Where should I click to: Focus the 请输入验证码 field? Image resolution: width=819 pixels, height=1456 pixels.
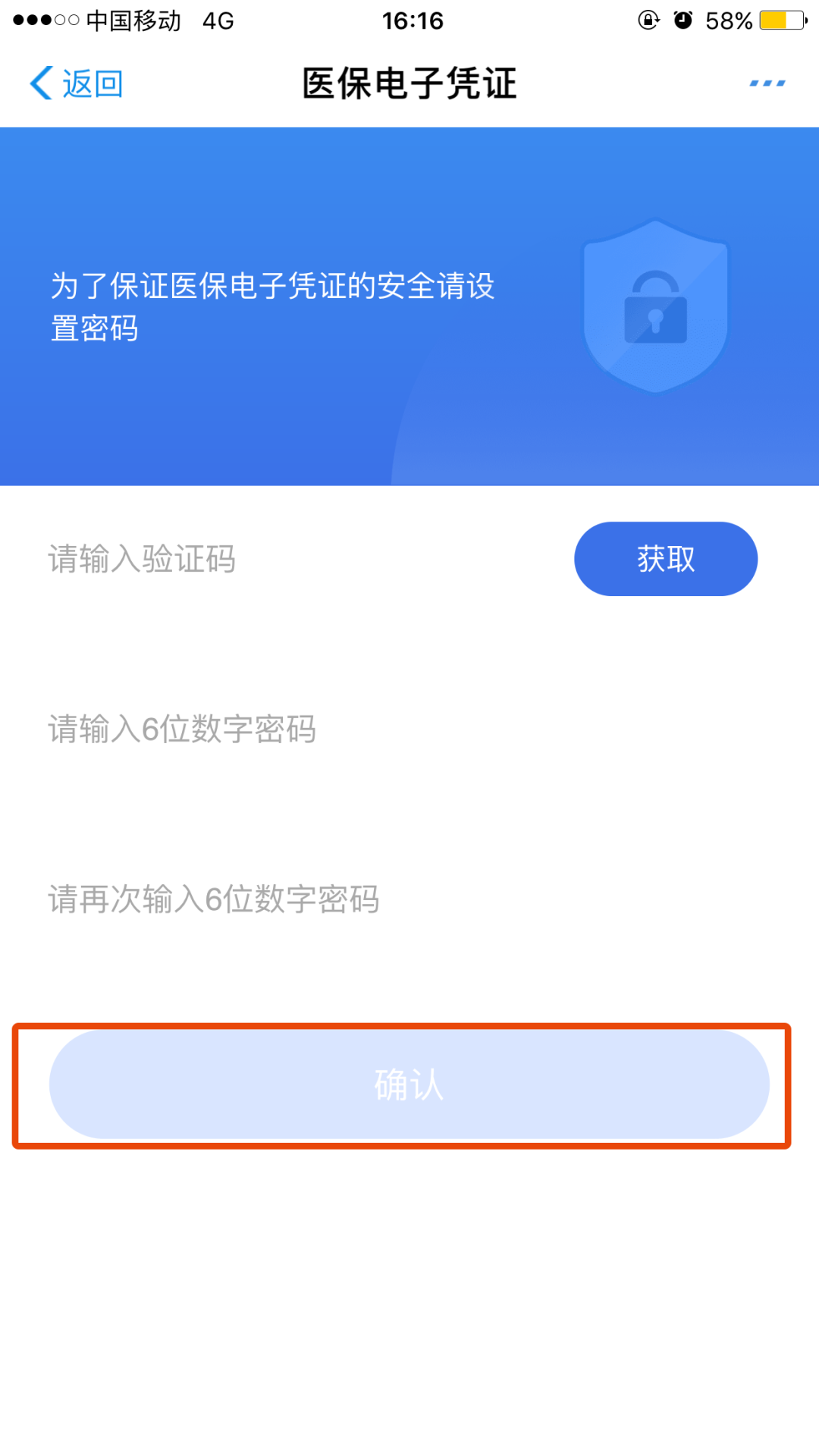pyautogui.click(x=303, y=560)
